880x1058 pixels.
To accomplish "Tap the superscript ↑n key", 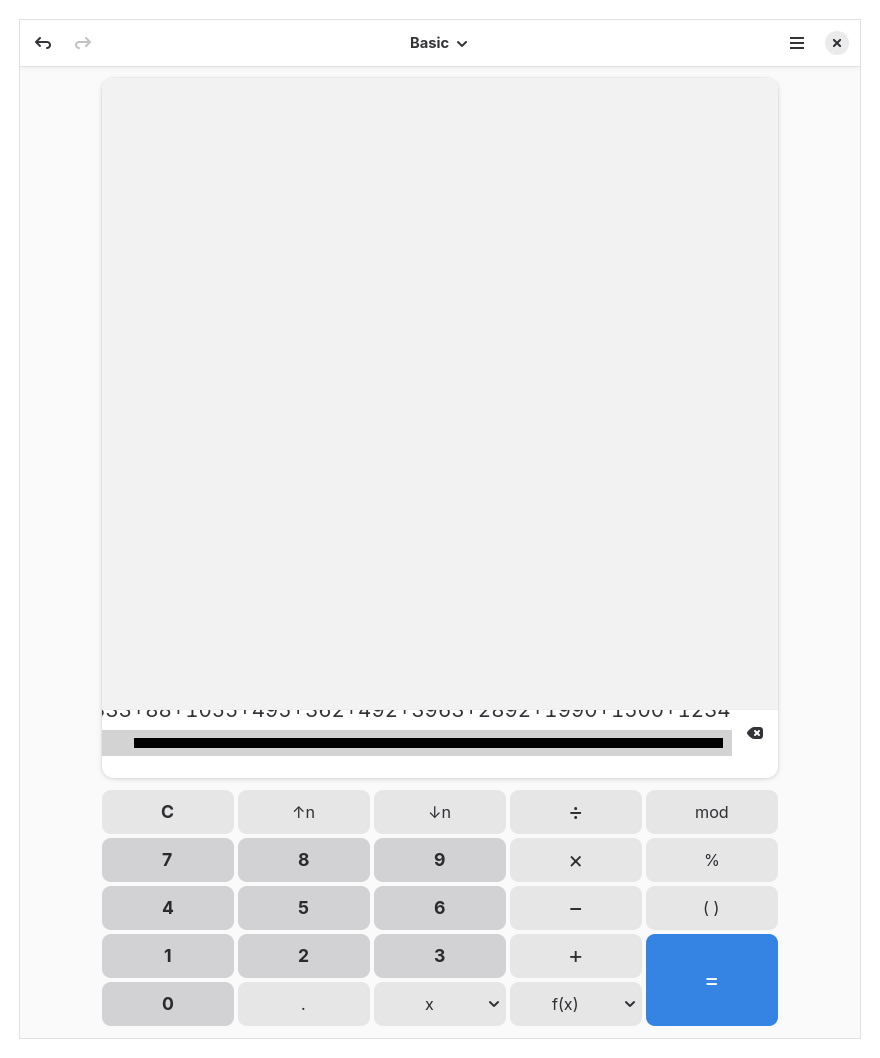I will click(304, 812).
